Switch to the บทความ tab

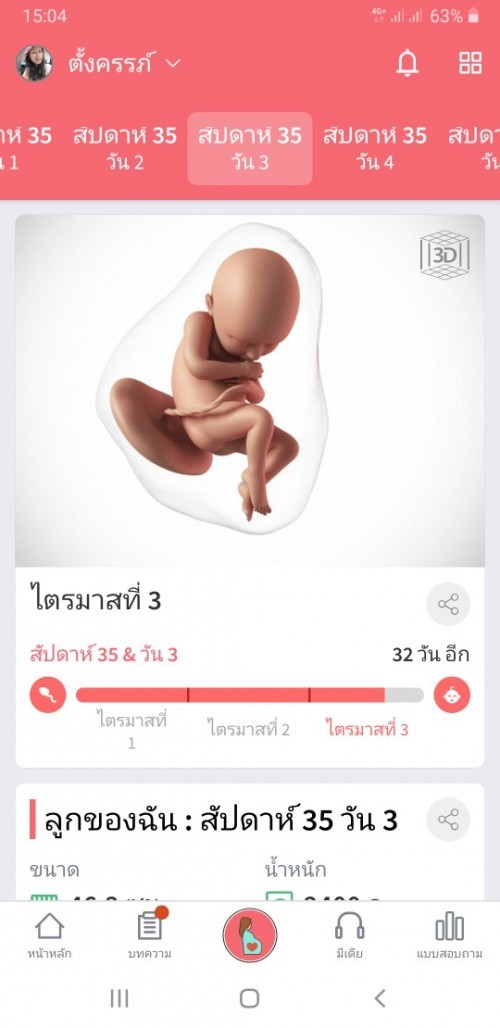(150, 937)
